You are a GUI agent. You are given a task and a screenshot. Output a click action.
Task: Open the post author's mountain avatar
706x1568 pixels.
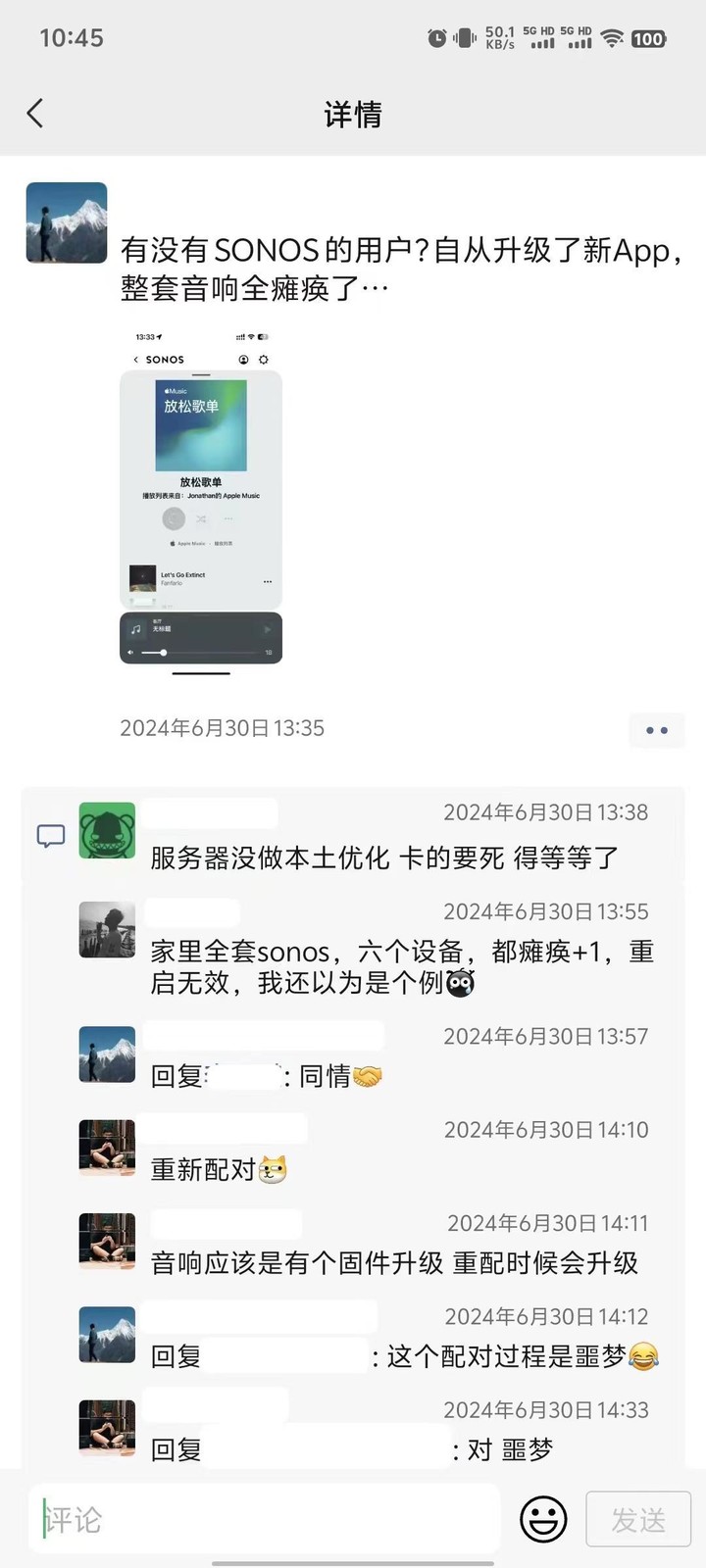click(x=66, y=222)
